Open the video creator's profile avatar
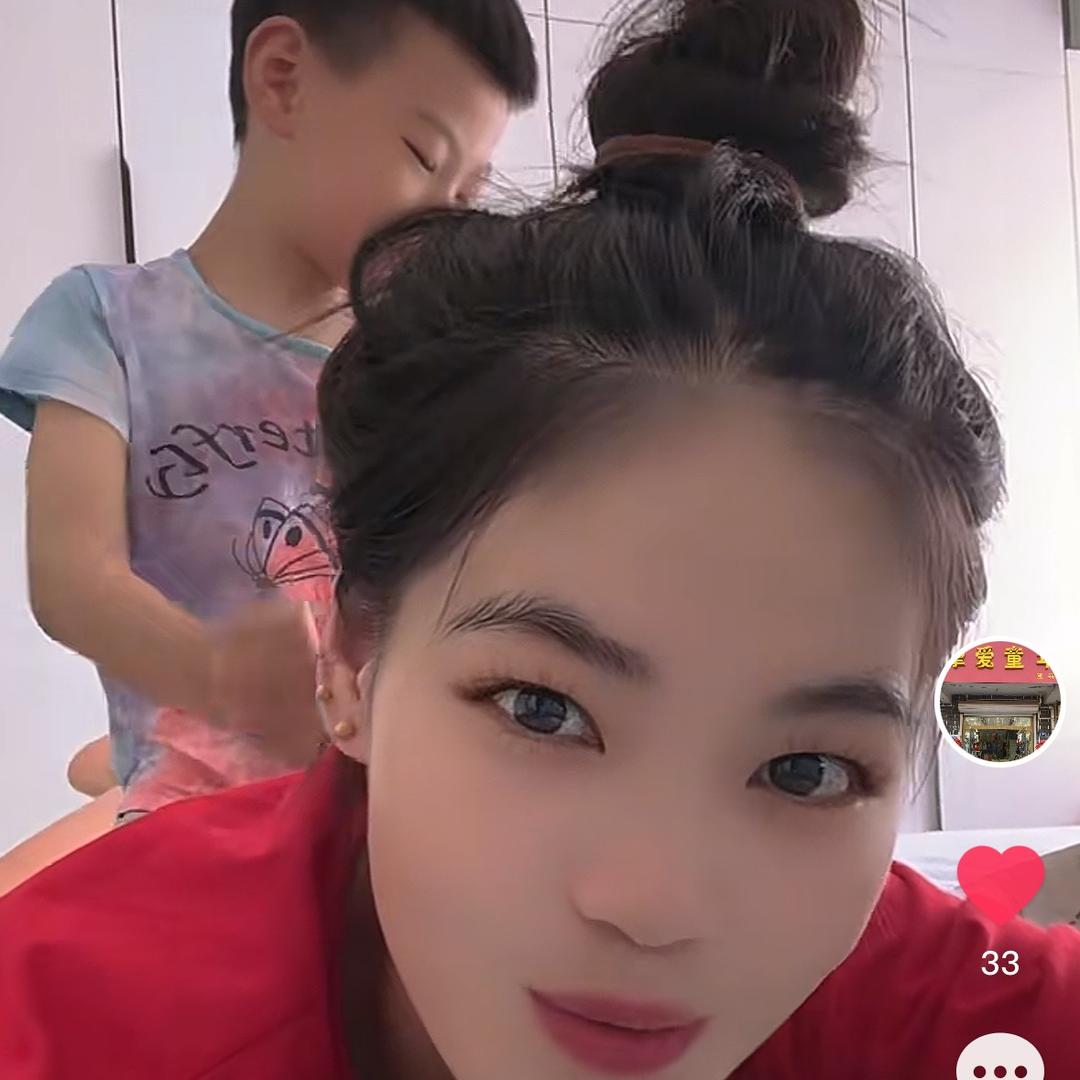This screenshot has height=1080, width=1080. point(999,703)
